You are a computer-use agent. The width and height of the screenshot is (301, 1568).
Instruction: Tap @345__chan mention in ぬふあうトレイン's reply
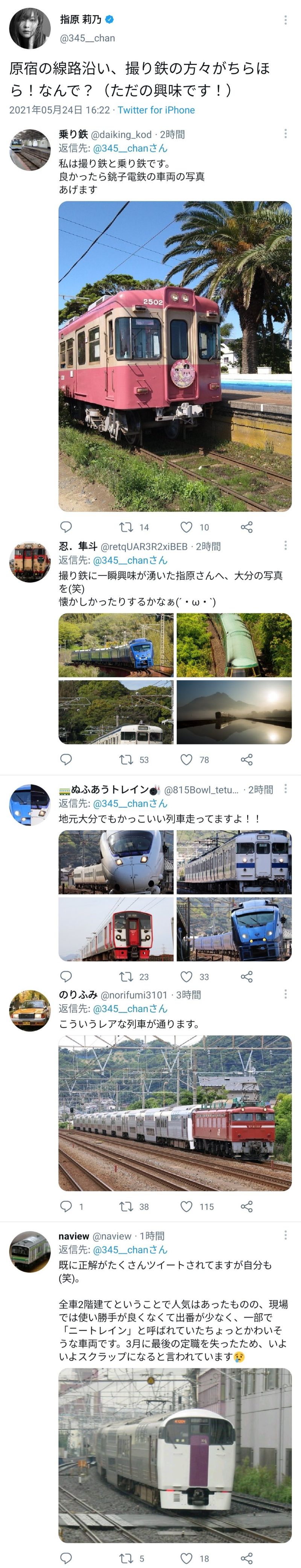click(130, 804)
